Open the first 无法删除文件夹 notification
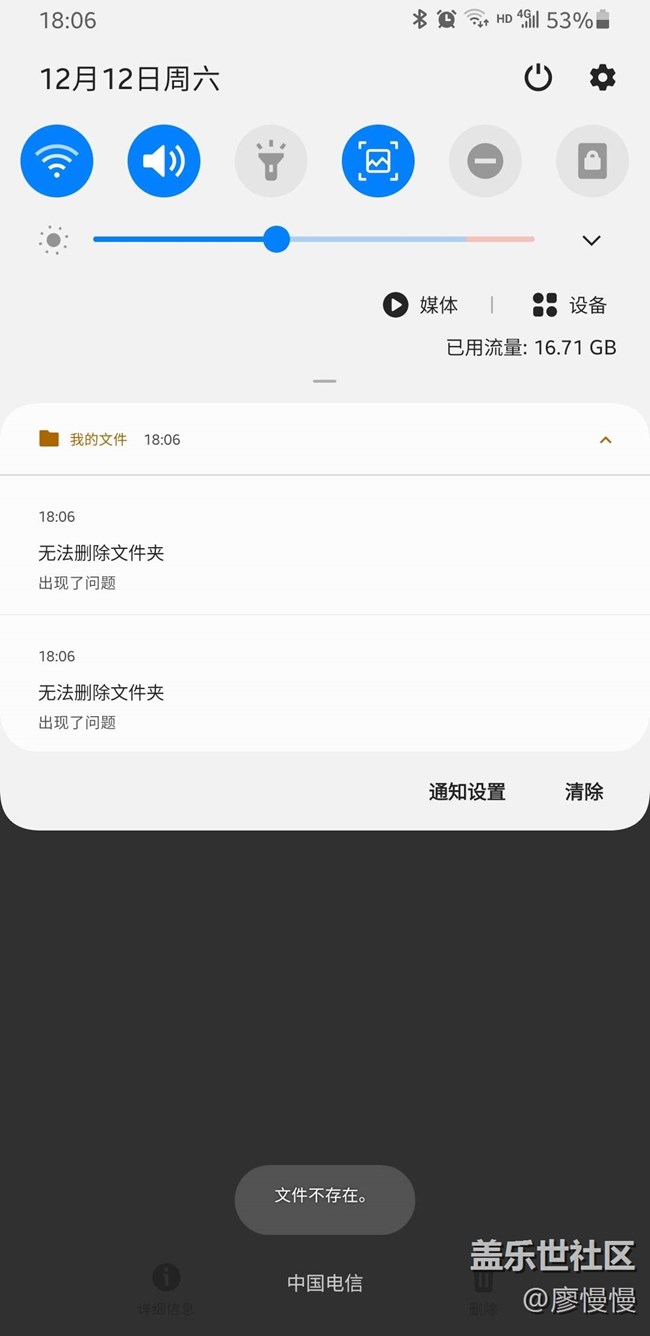This screenshot has width=650, height=1336. (325, 546)
